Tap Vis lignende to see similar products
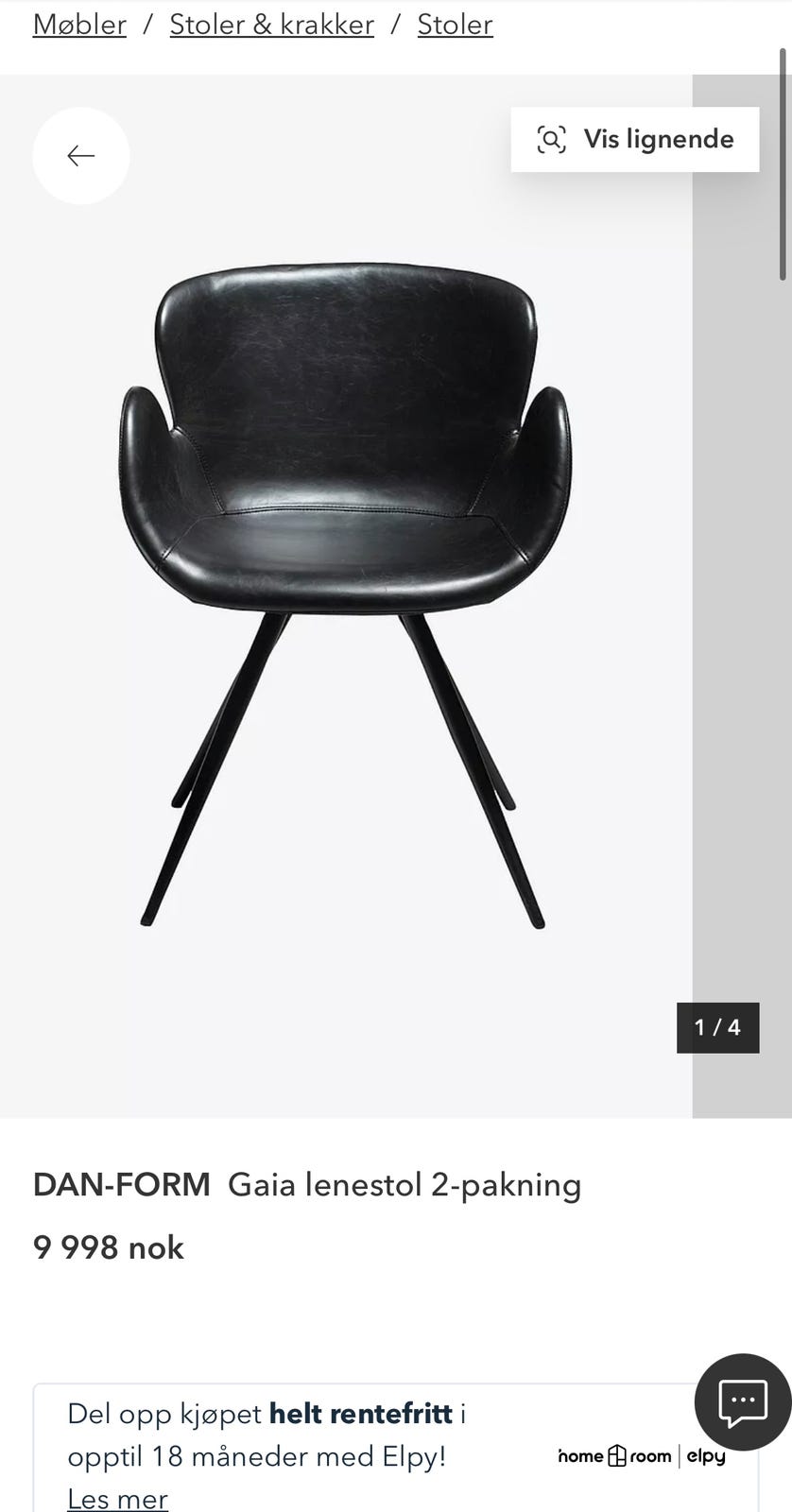Image resolution: width=792 pixels, height=1512 pixels. click(x=635, y=140)
